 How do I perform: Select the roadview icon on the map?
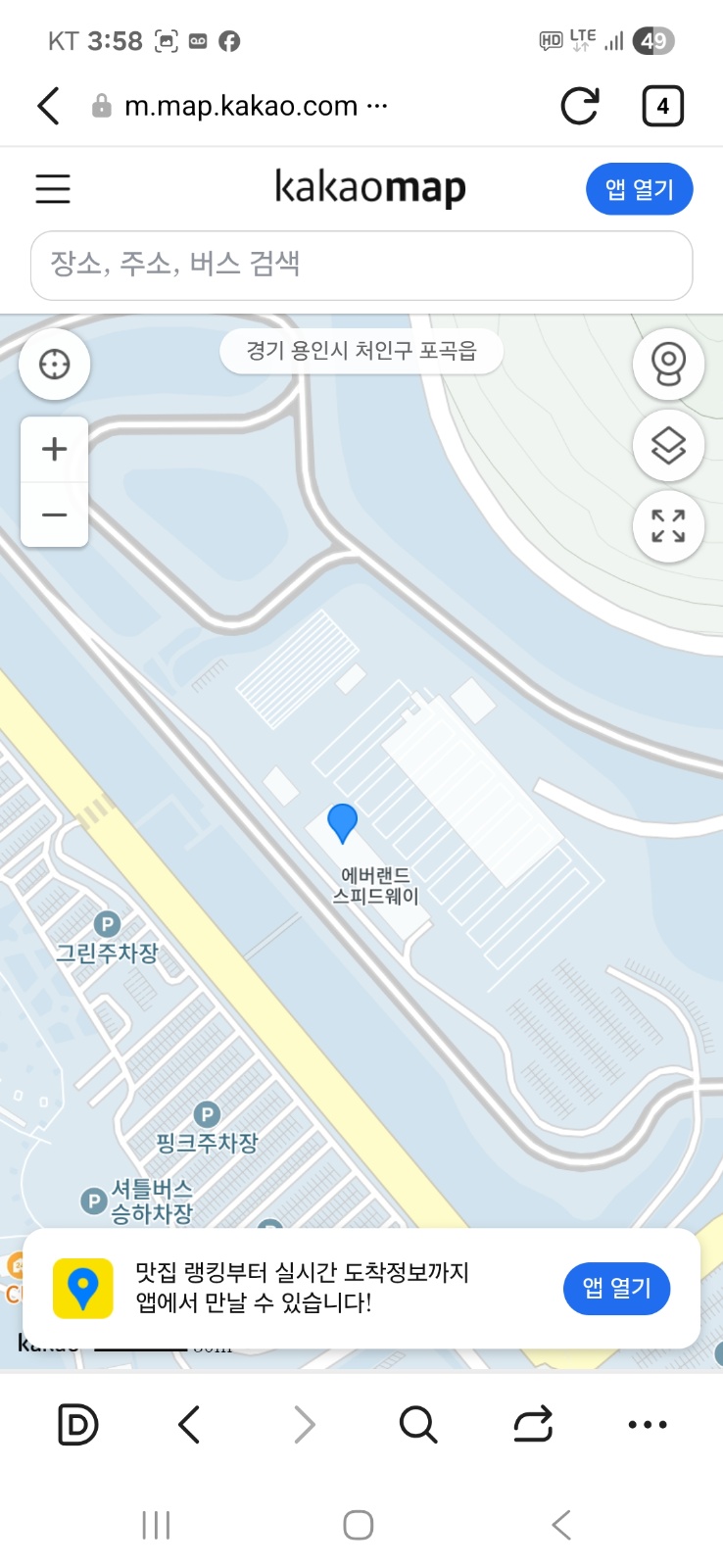coord(668,364)
